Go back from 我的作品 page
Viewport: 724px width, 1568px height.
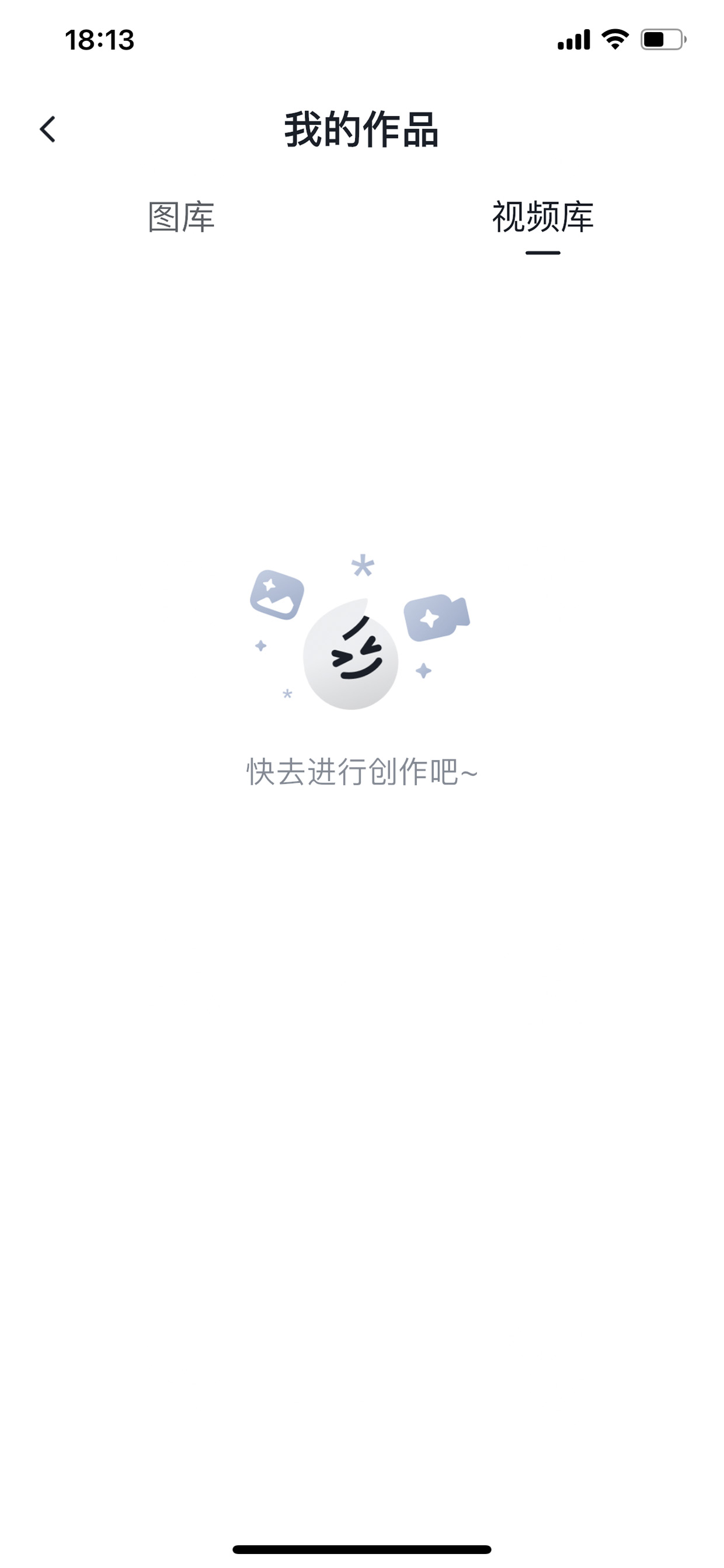coord(47,129)
